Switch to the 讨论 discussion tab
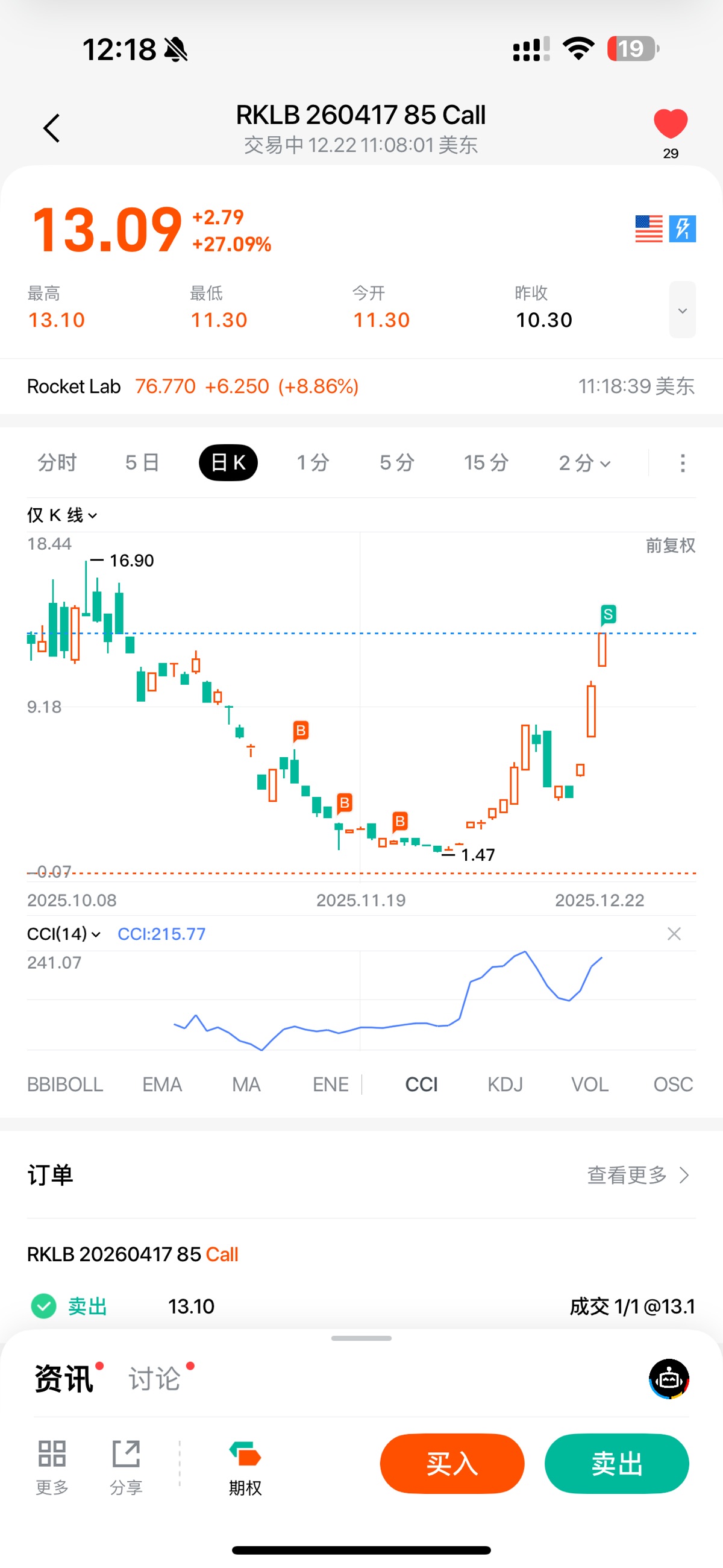723x1568 pixels. [x=155, y=1378]
